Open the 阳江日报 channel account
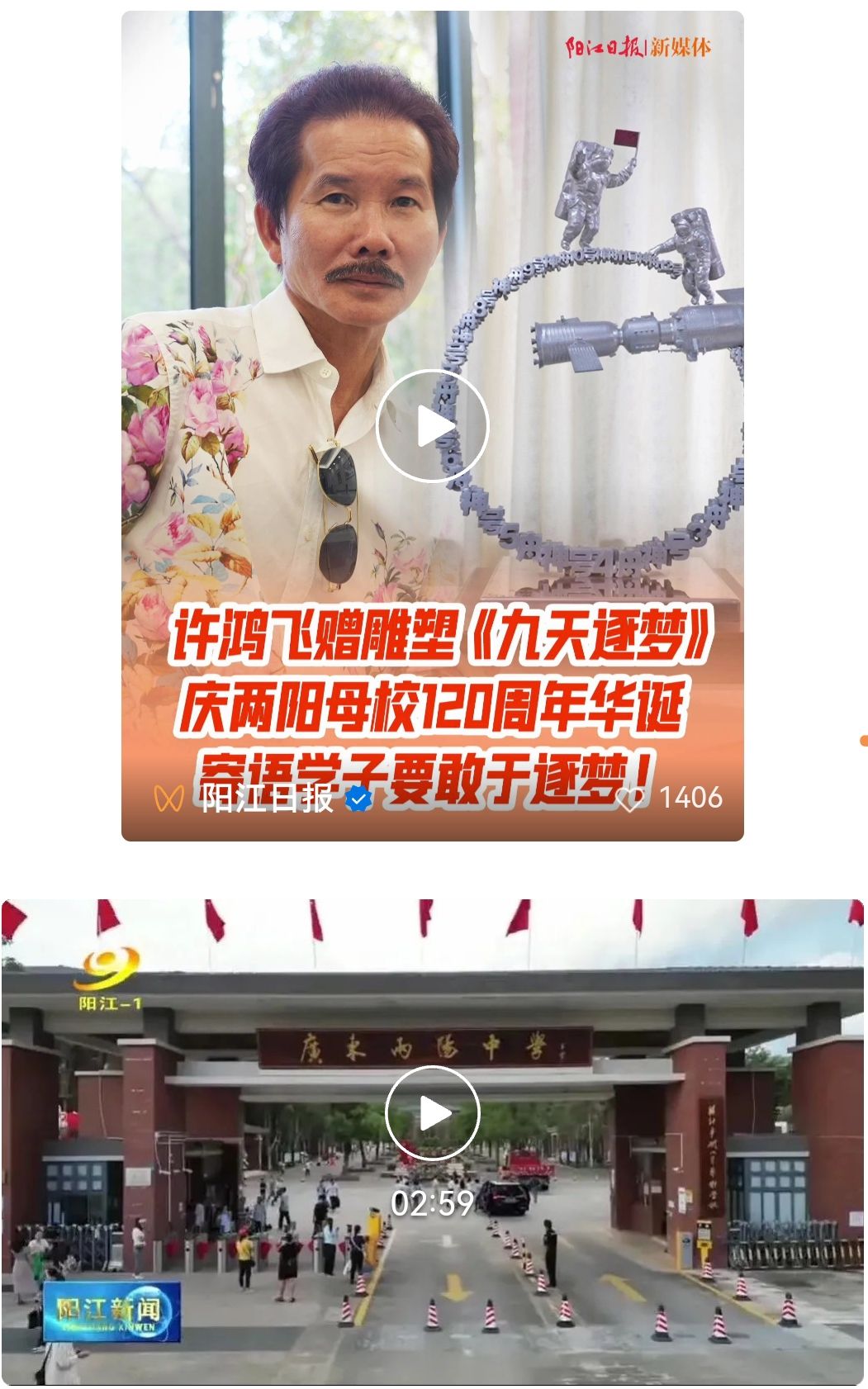868x1389 pixels. click(268, 798)
